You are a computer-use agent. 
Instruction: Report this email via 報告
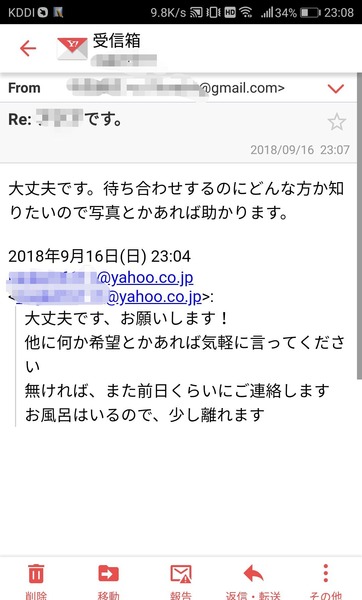pos(181,580)
